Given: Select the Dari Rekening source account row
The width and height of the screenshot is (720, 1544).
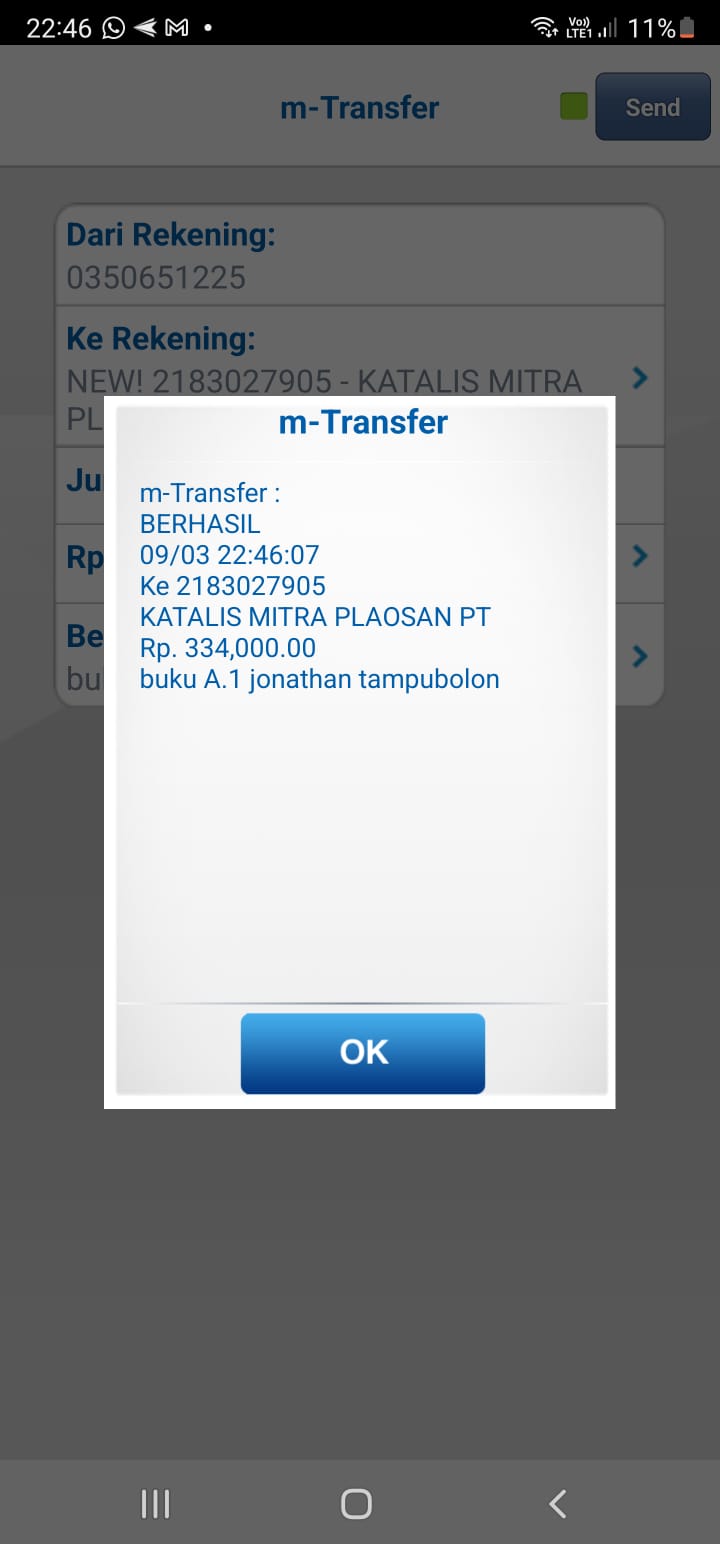Looking at the screenshot, I should (360, 256).
